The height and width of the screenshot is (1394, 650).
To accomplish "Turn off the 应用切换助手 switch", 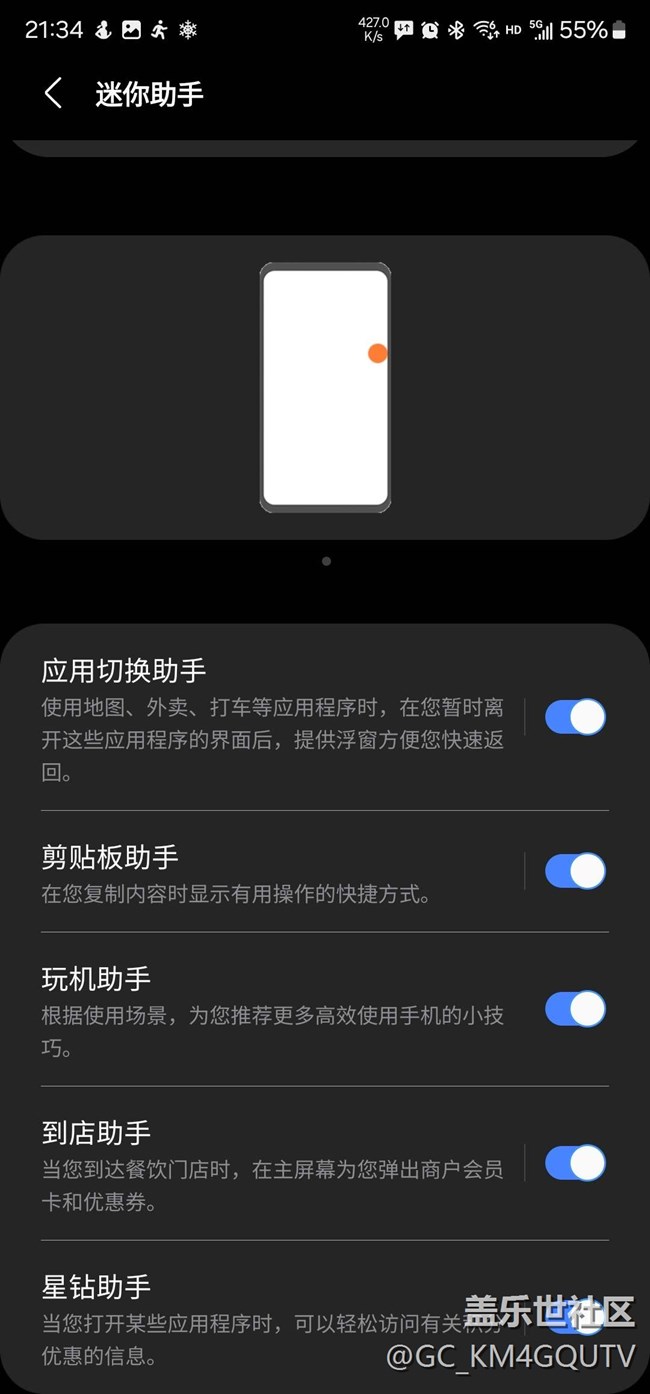I will (x=575, y=717).
